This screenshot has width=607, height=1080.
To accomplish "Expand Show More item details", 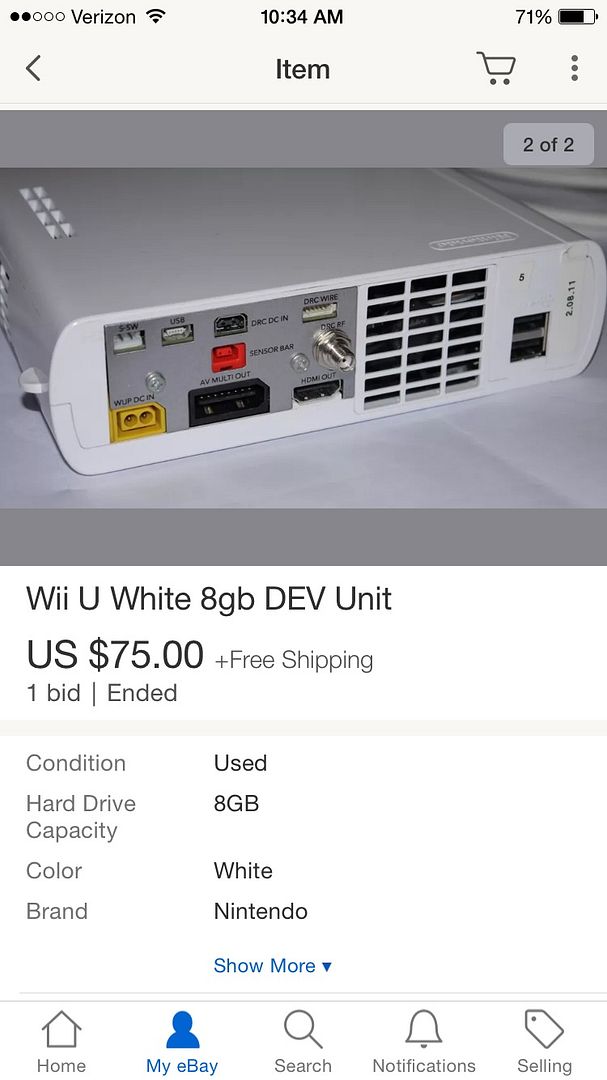I will pyautogui.click(x=272, y=966).
